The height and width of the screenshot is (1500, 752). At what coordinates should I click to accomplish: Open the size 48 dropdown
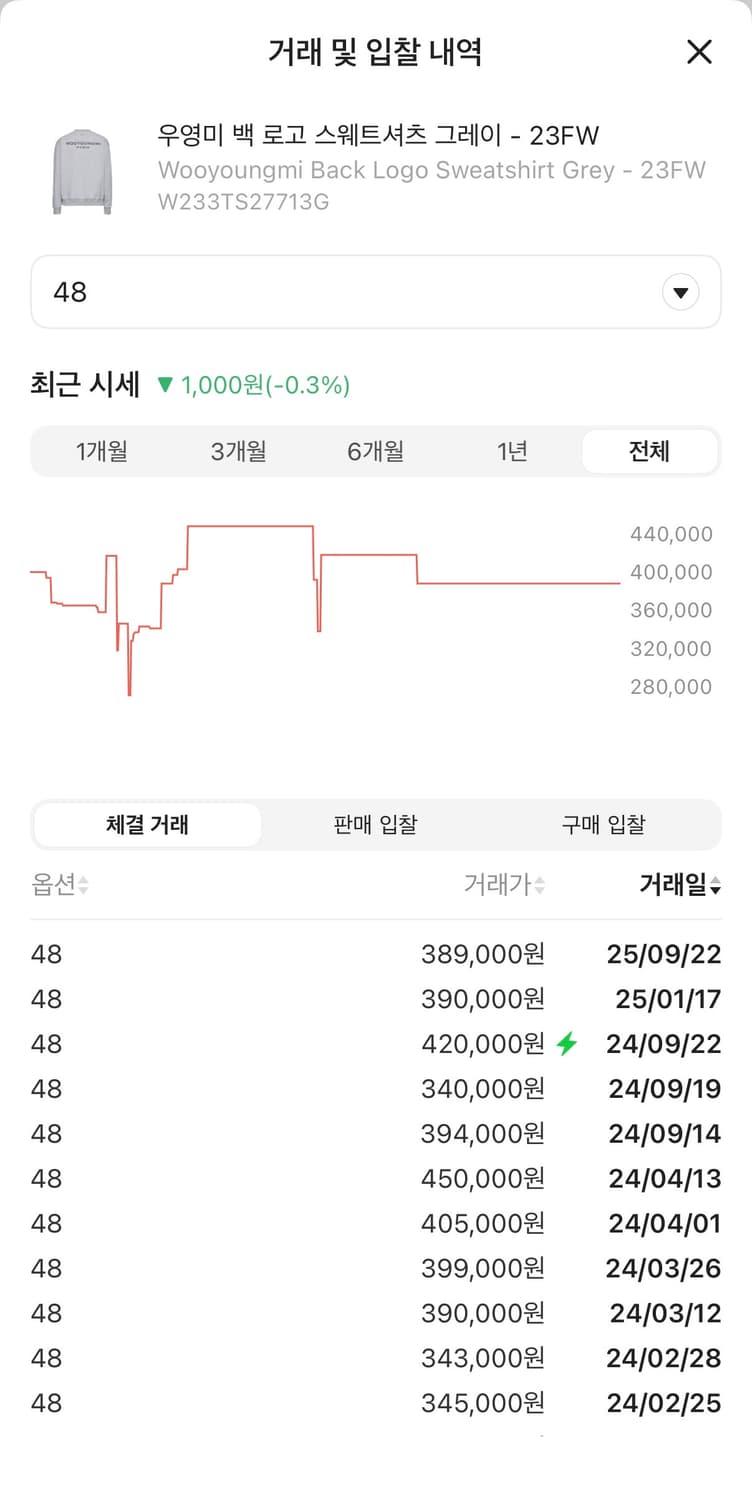[x=375, y=291]
